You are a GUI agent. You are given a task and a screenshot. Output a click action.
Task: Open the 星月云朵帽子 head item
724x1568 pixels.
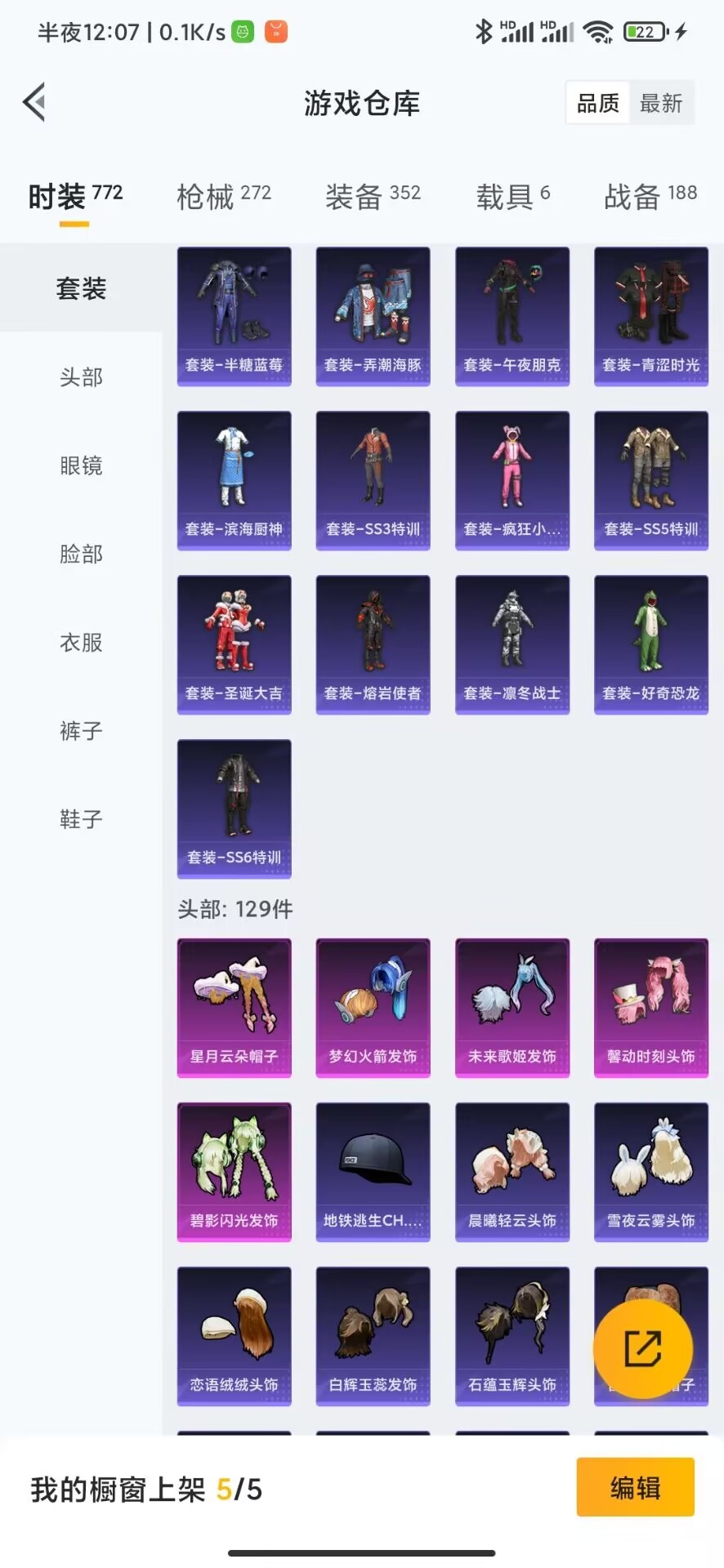(x=234, y=1008)
